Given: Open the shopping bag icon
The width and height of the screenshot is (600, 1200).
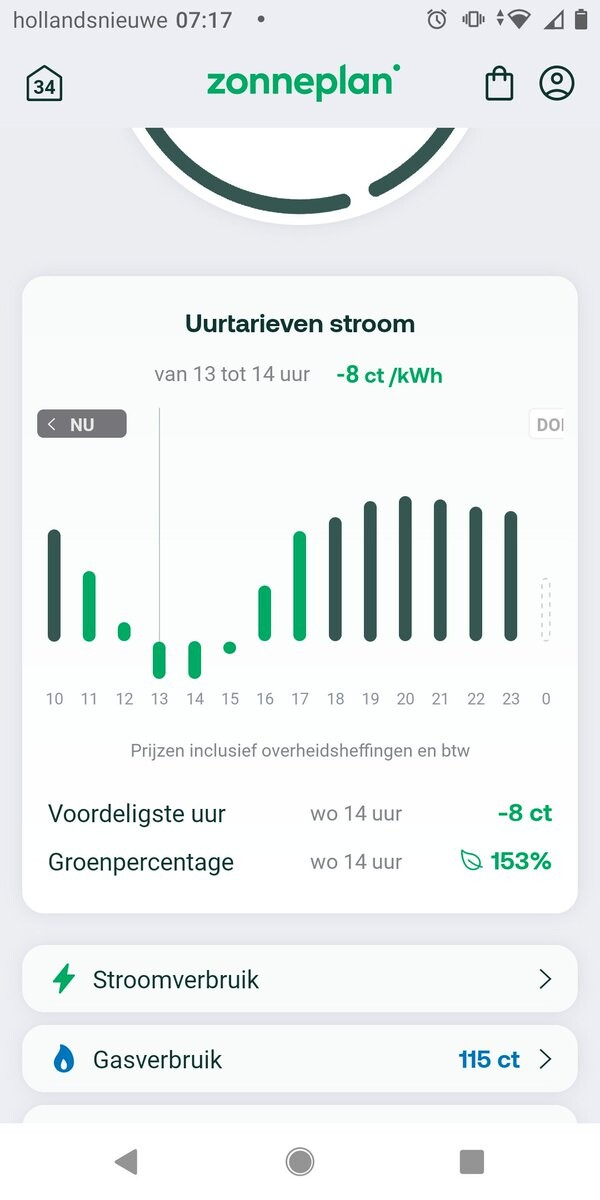Looking at the screenshot, I should coord(499,84).
